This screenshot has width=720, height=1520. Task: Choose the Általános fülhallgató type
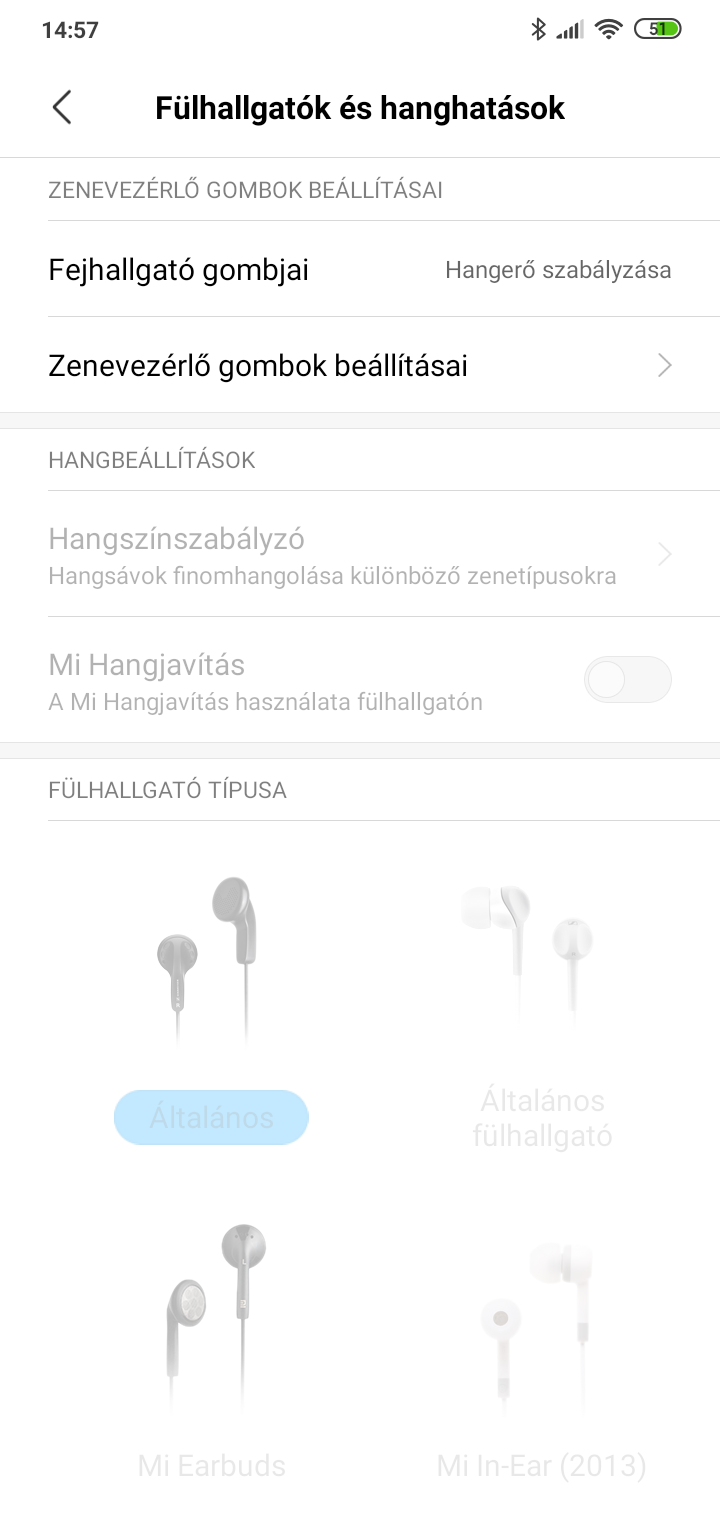tap(542, 1118)
